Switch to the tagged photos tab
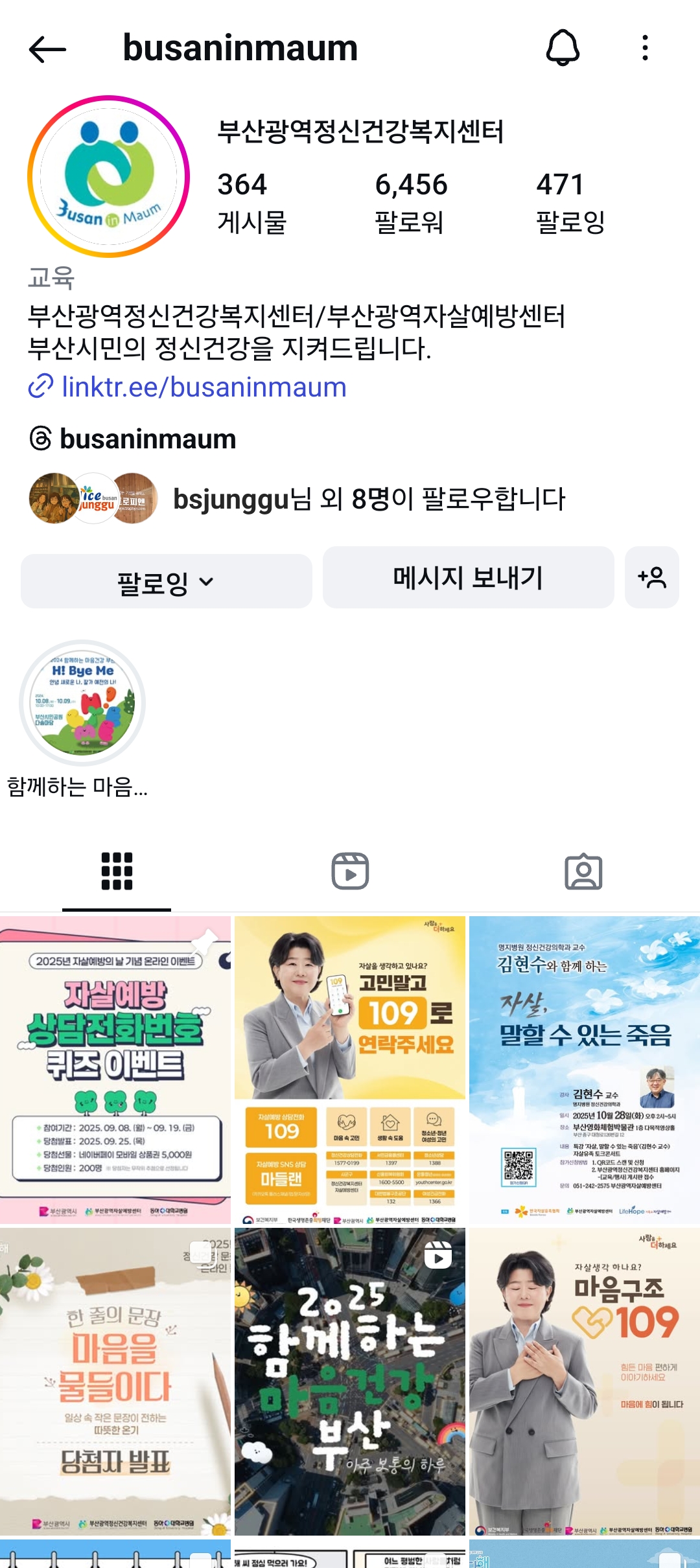Viewport: 700px width, 1568px height. [583, 871]
